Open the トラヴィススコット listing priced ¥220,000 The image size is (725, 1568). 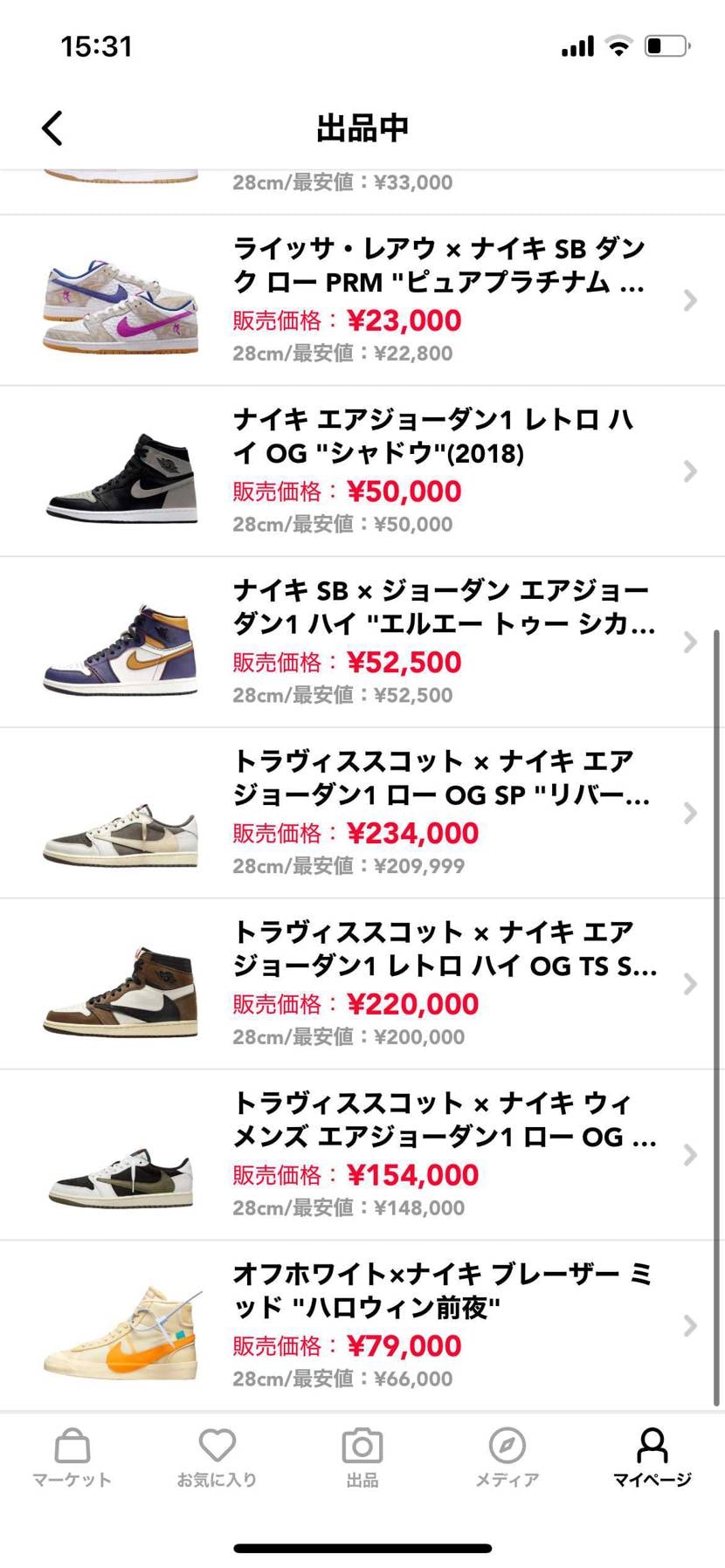pyautogui.click(x=362, y=984)
